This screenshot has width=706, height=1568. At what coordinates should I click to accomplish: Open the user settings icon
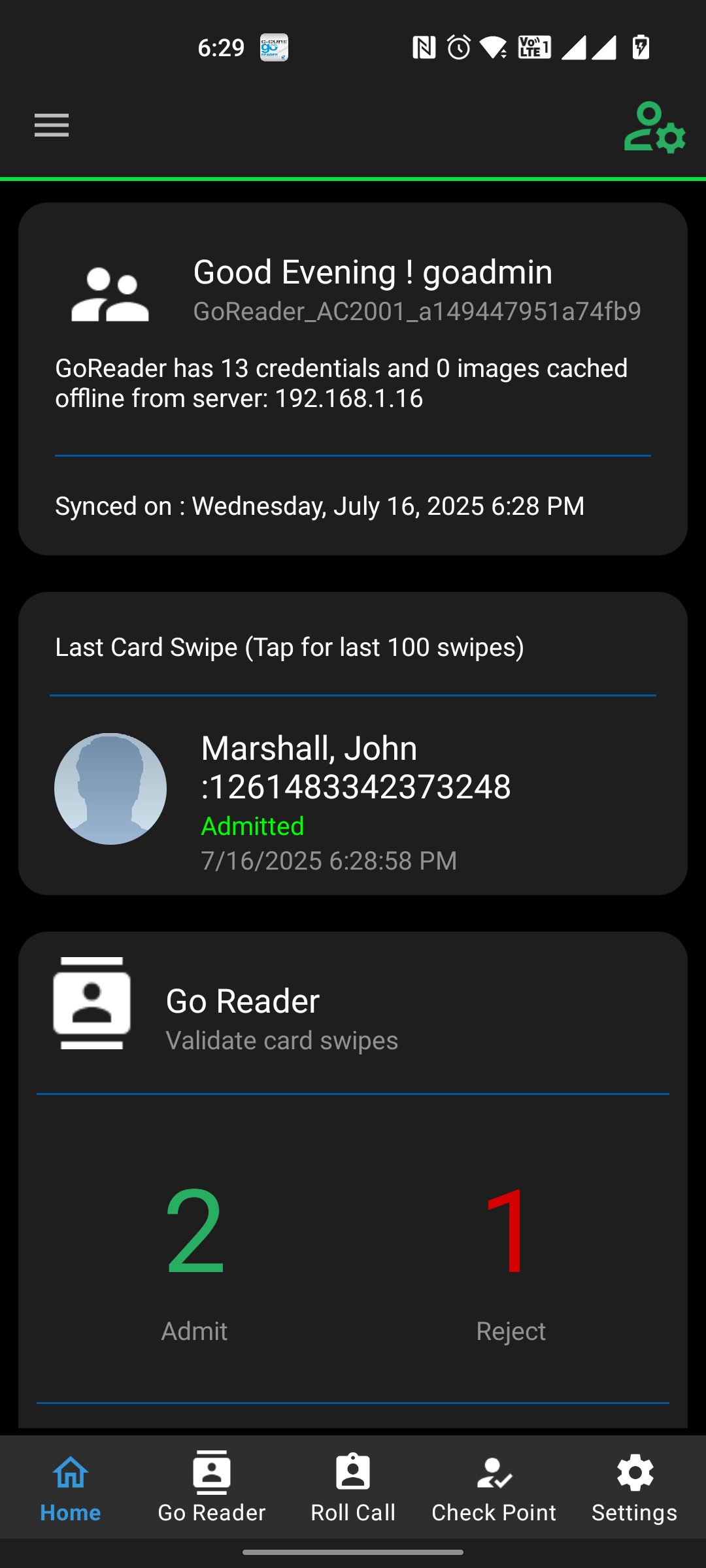[654, 127]
